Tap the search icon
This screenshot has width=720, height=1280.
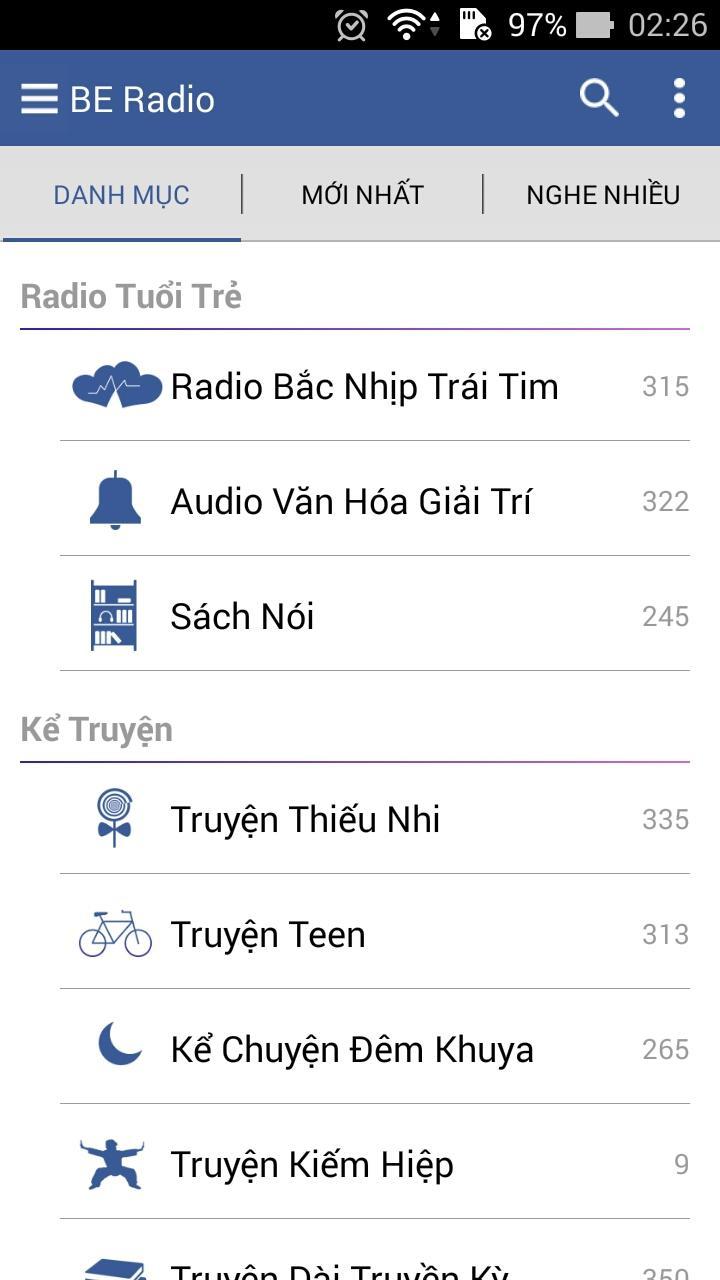click(x=598, y=98)
